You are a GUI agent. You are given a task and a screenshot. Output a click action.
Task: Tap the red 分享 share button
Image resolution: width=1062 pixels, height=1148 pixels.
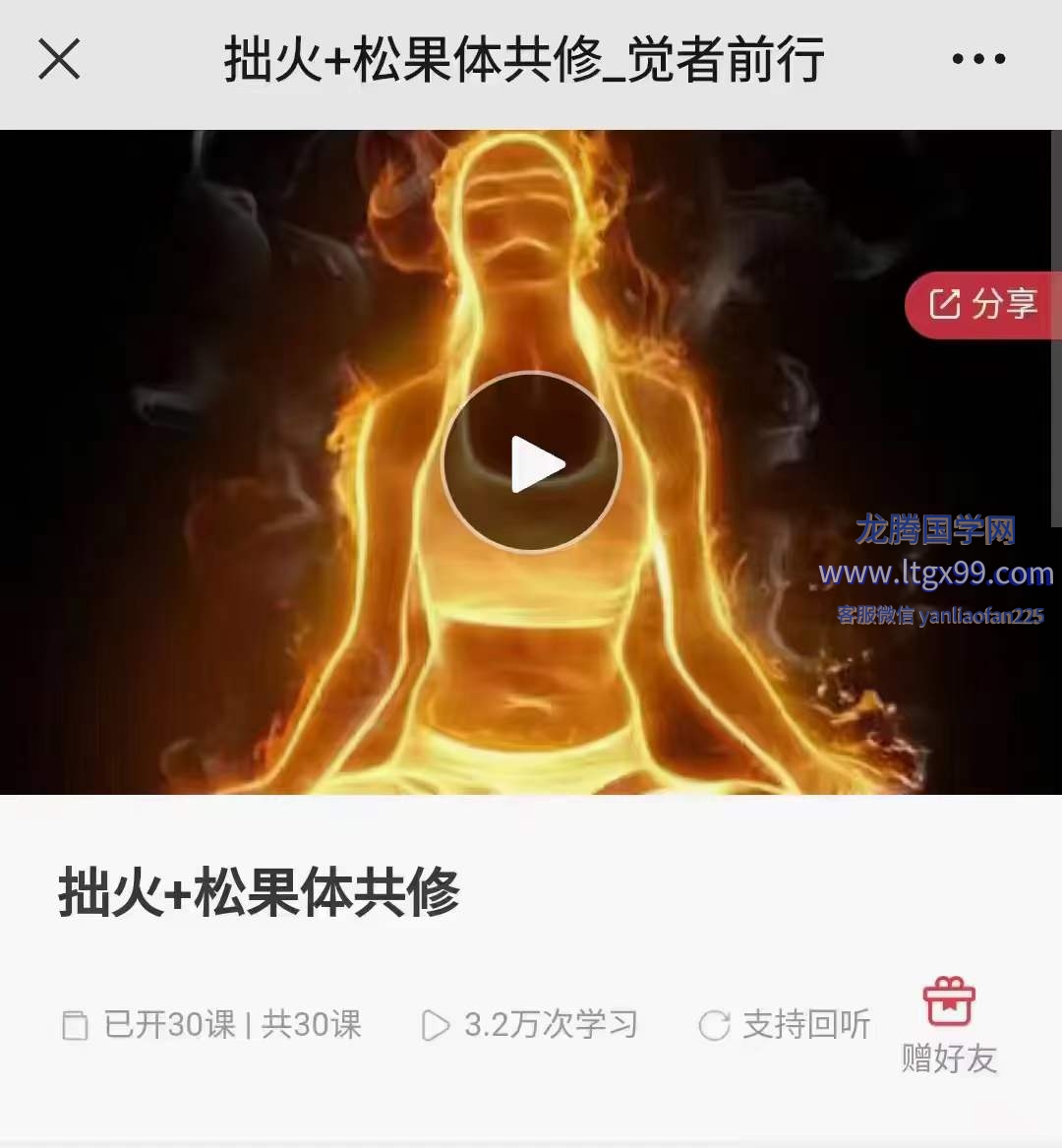[x=983, y=304]
